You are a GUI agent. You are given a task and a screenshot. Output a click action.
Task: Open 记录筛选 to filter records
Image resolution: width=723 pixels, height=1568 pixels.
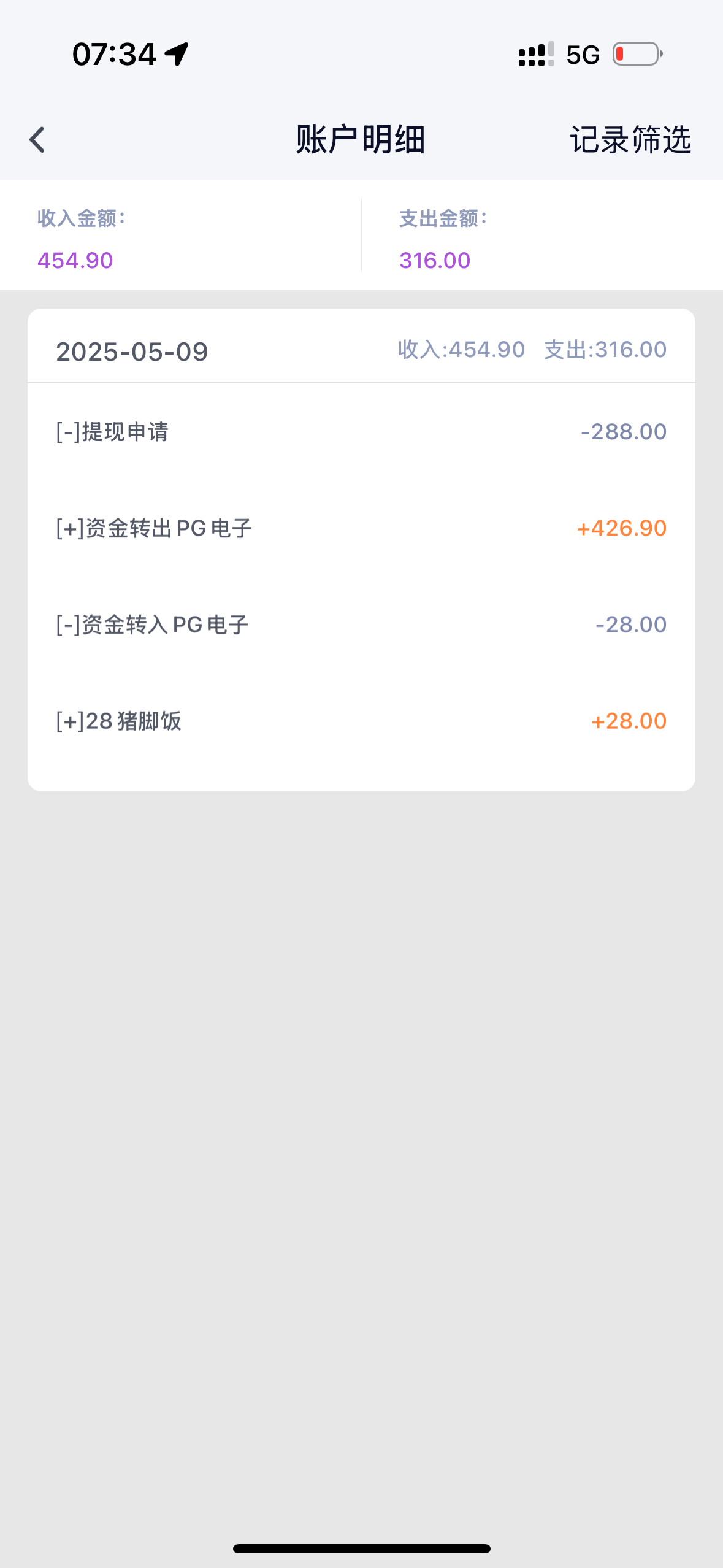(630, 140)
